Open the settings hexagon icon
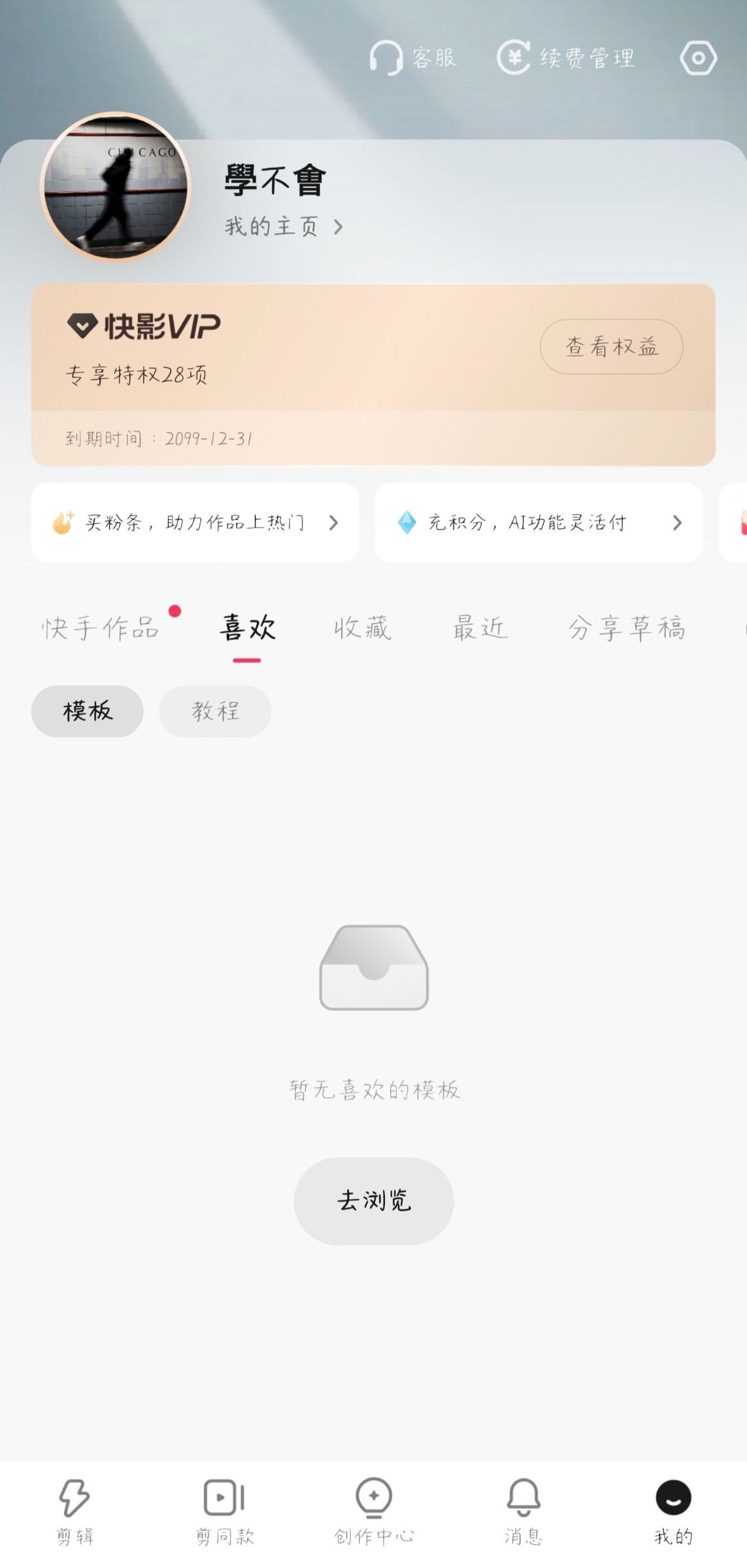 [698, 58]
